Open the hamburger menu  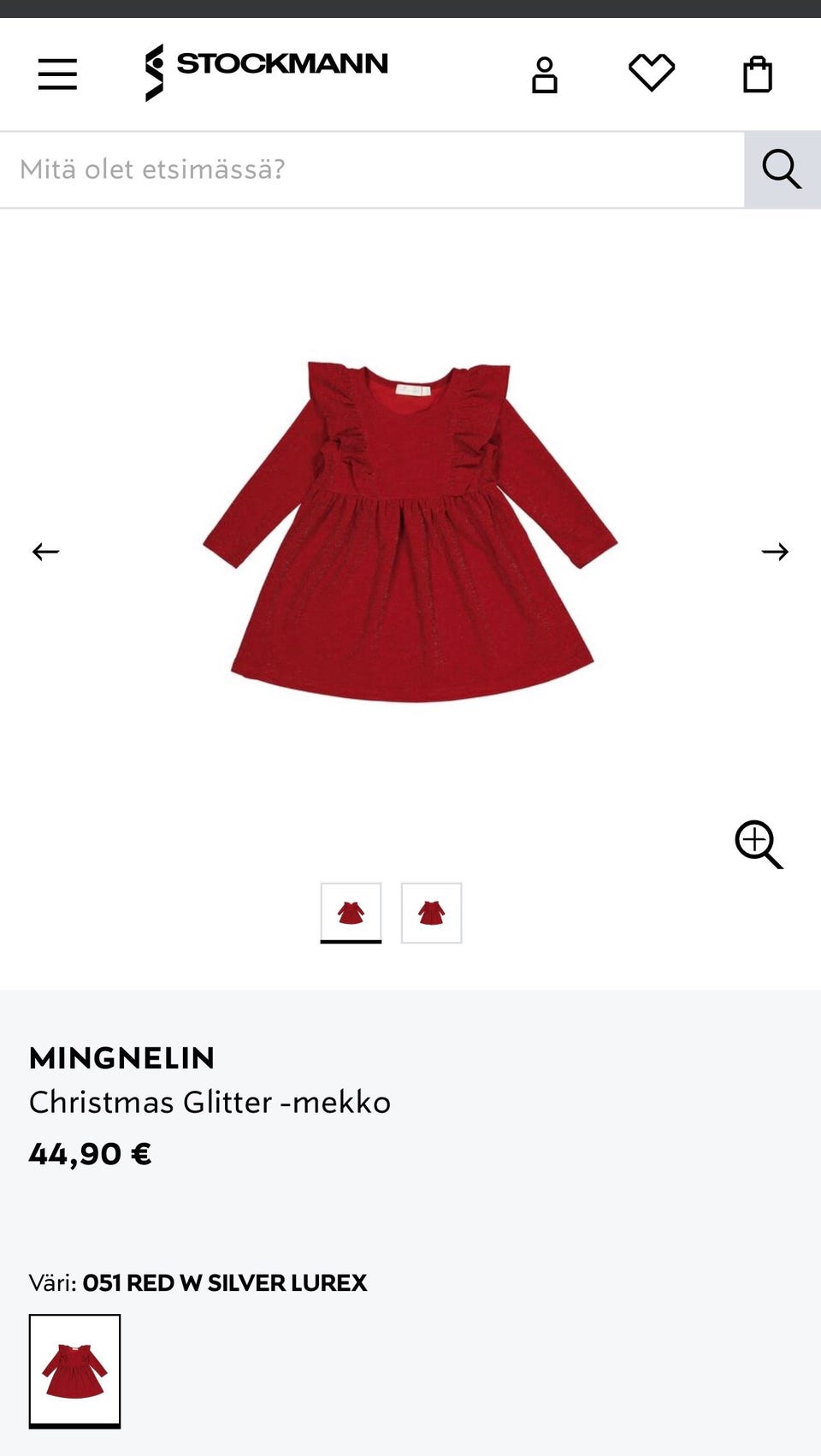coord(57,74)
